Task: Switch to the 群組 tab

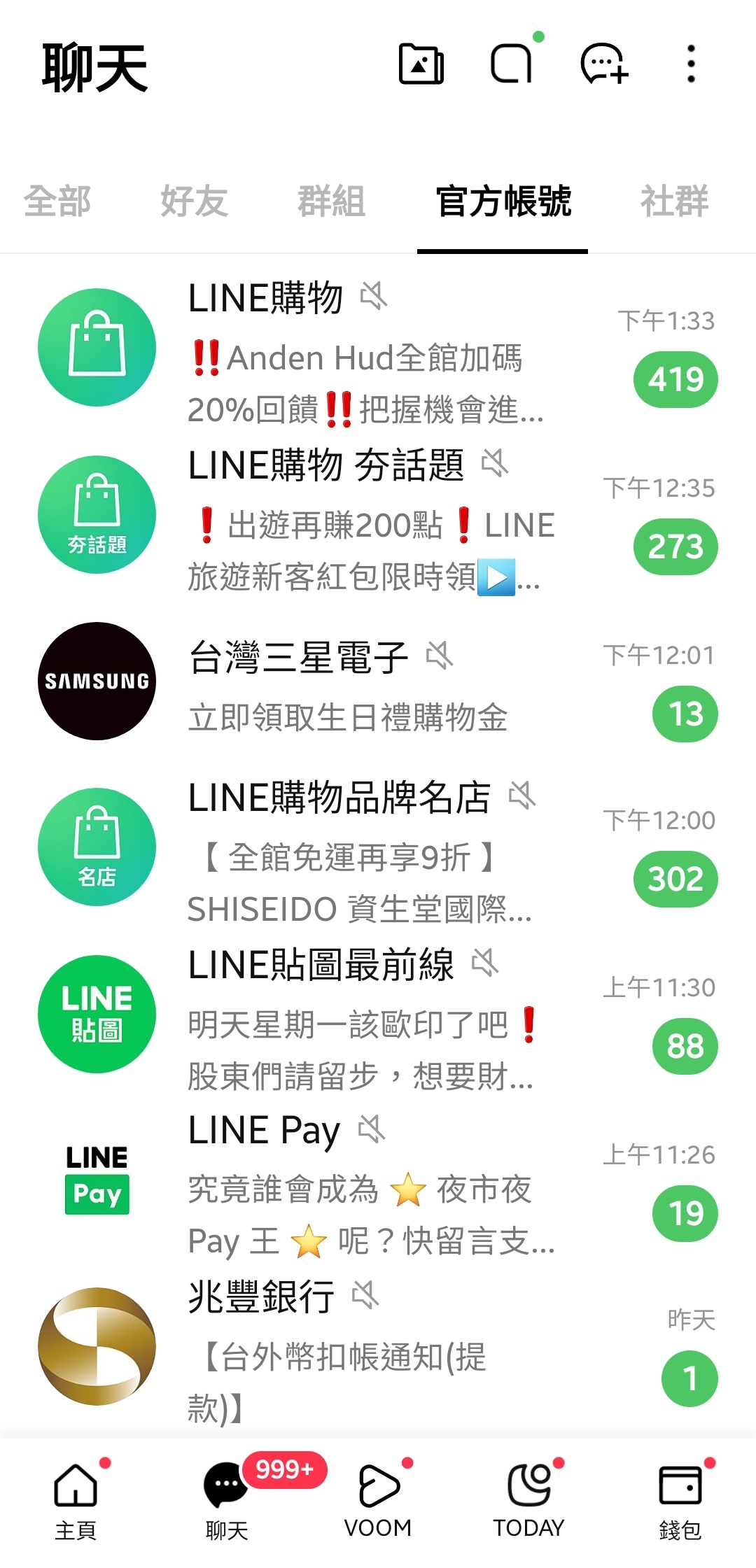Action: tap(332, 202)
